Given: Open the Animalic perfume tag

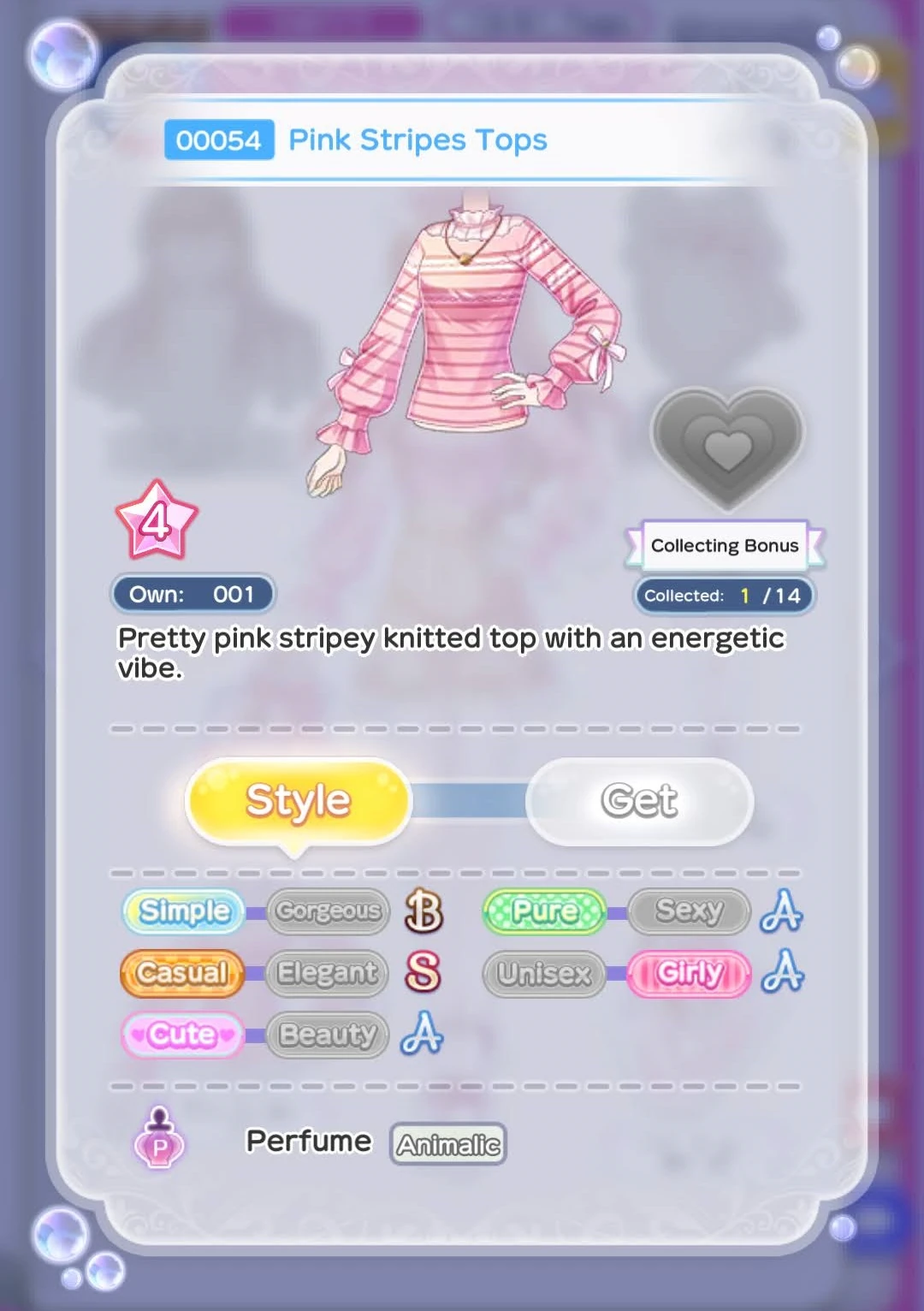Looking at the screenshot, I should pos(447,1144).
